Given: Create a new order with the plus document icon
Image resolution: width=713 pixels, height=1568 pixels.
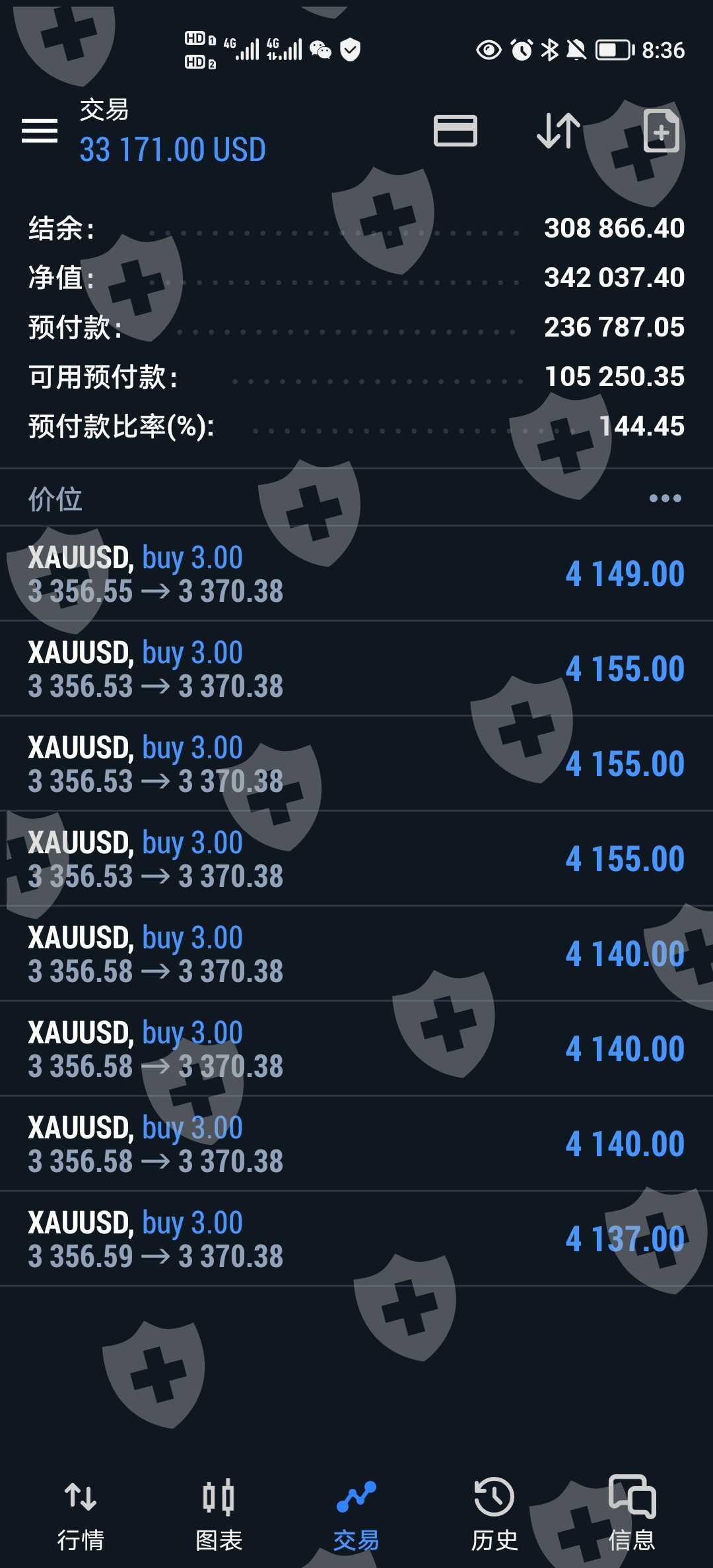Looking at the screenshot, I should (661, 131).
